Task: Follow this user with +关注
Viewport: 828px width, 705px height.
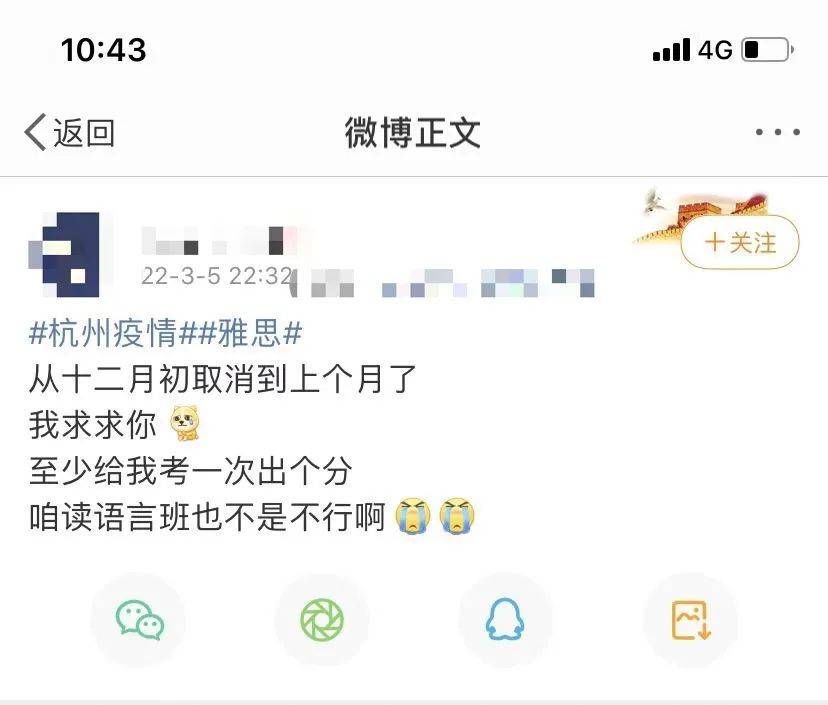Action: [x=740, y=243]
